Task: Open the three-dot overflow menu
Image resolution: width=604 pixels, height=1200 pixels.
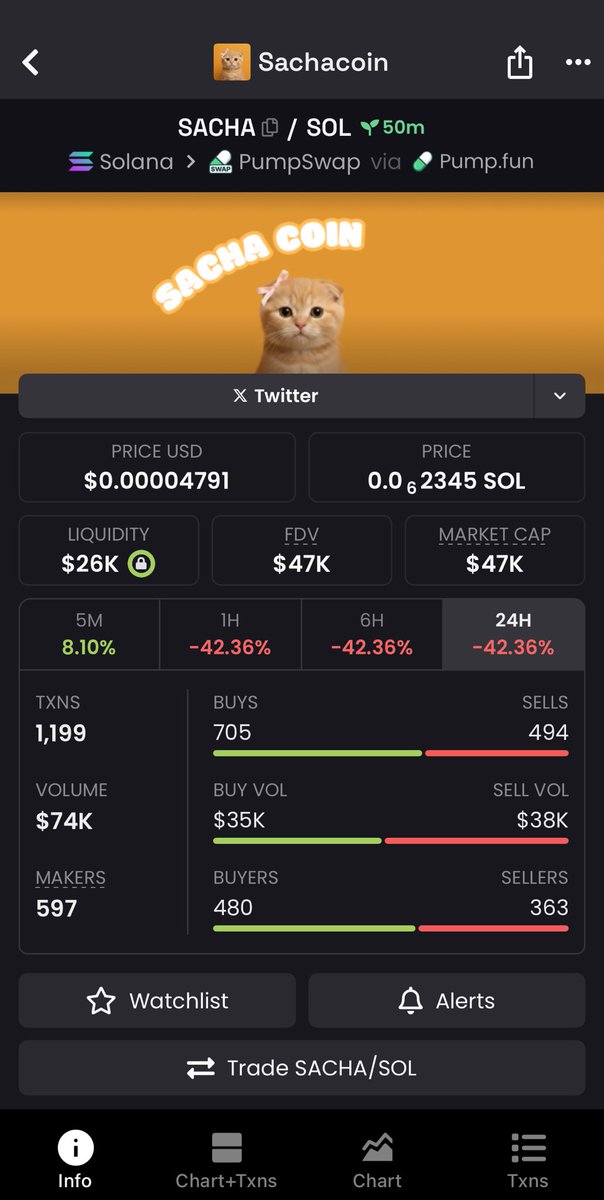Action: 578,62
